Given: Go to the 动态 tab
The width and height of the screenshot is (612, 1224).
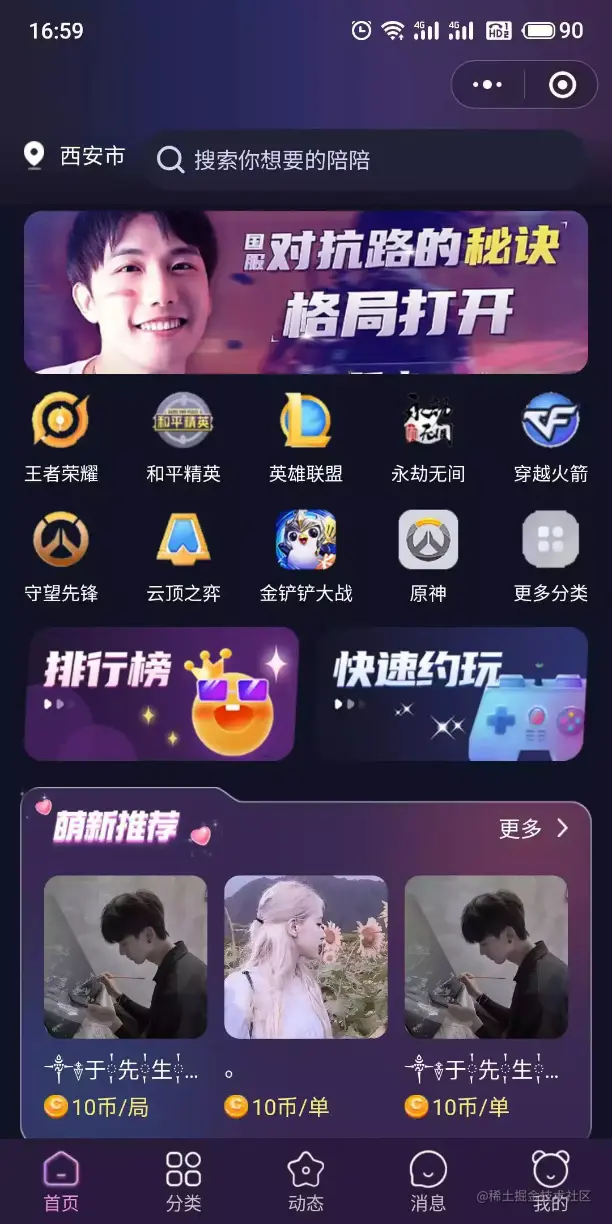Looking at the screenshot, I should pos(305,1181).
